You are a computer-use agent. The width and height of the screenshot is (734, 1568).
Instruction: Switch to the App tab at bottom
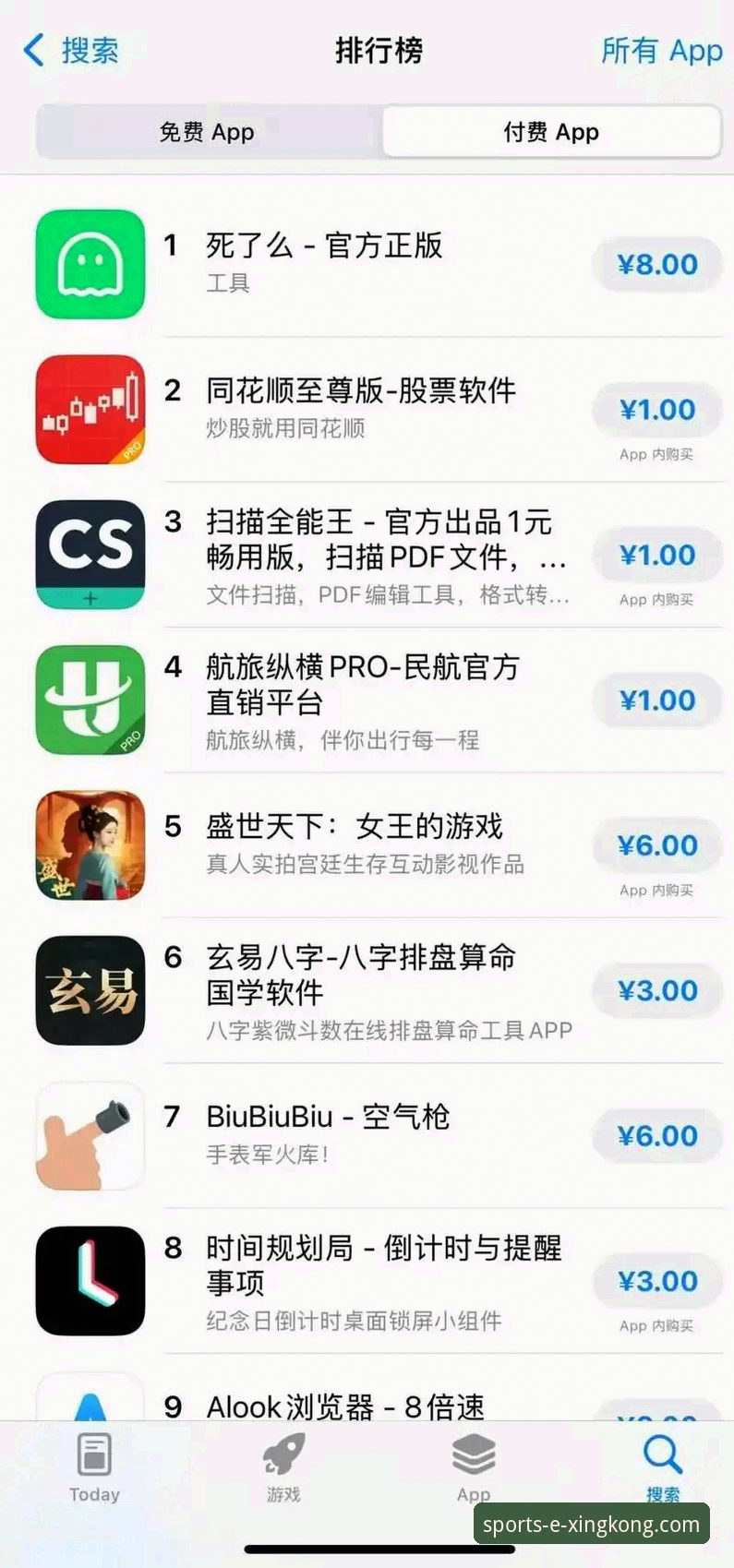tap(473, 1472)
